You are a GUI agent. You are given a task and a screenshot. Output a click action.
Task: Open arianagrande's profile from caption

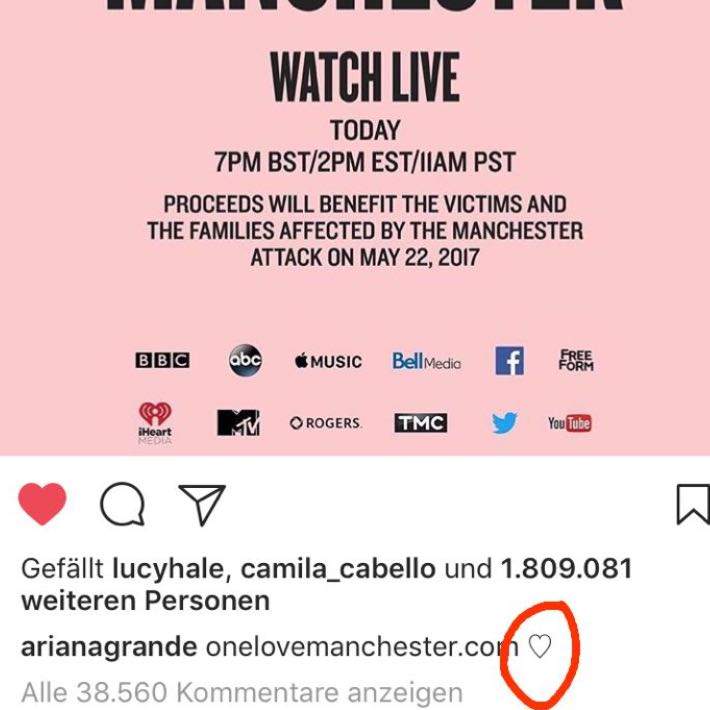click(x=108, y=647)
